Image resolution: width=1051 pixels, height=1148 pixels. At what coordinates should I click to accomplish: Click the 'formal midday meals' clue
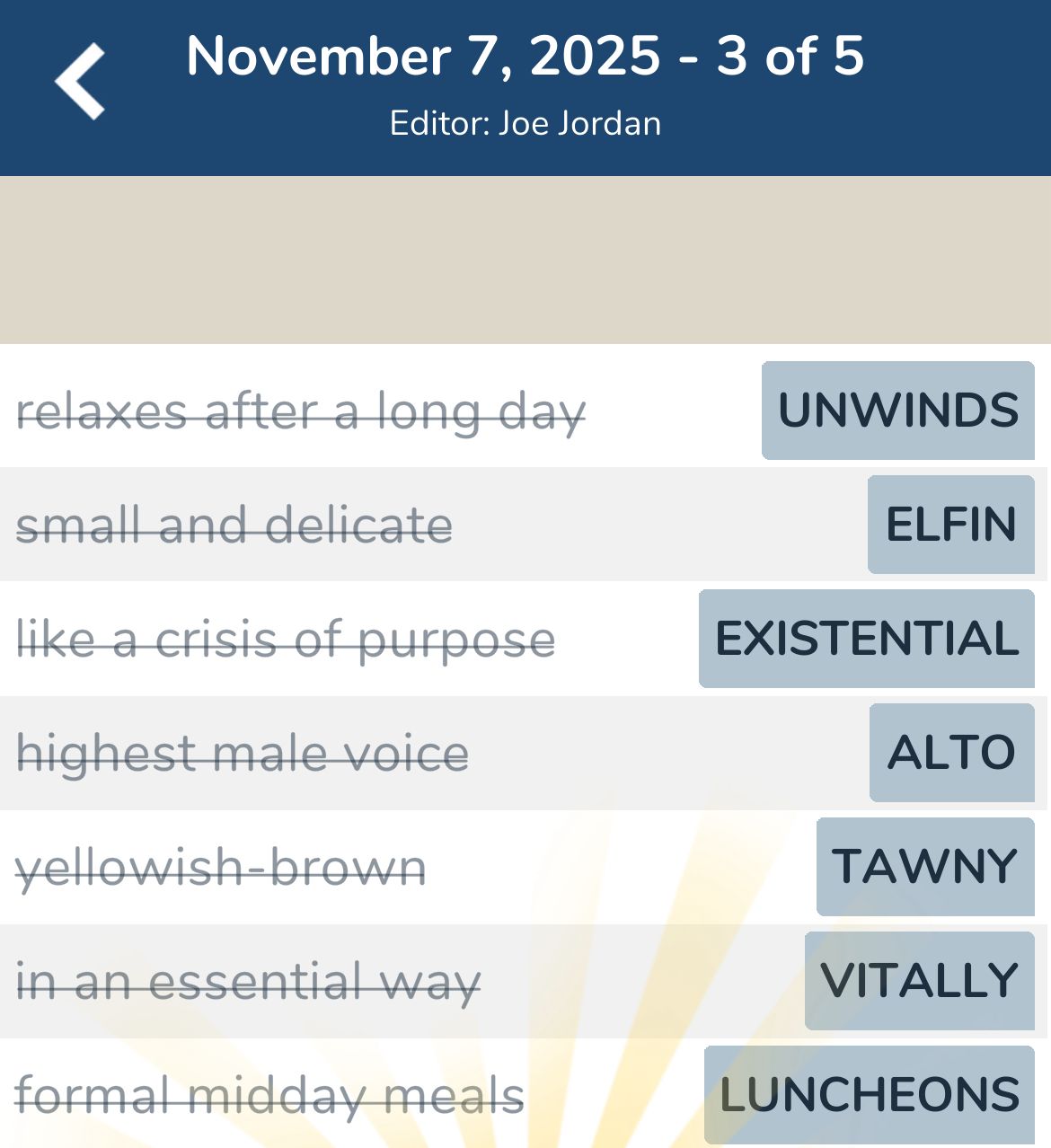[x=269, y=1094]
